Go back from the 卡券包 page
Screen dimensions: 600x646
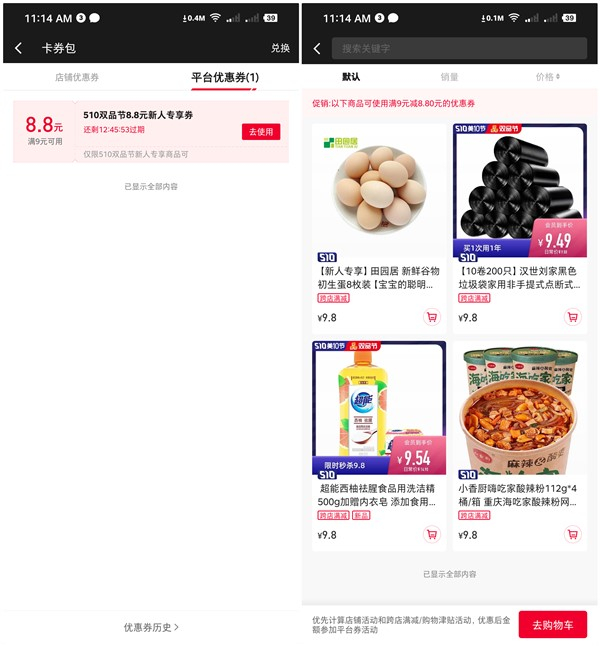tap(19, 48)
